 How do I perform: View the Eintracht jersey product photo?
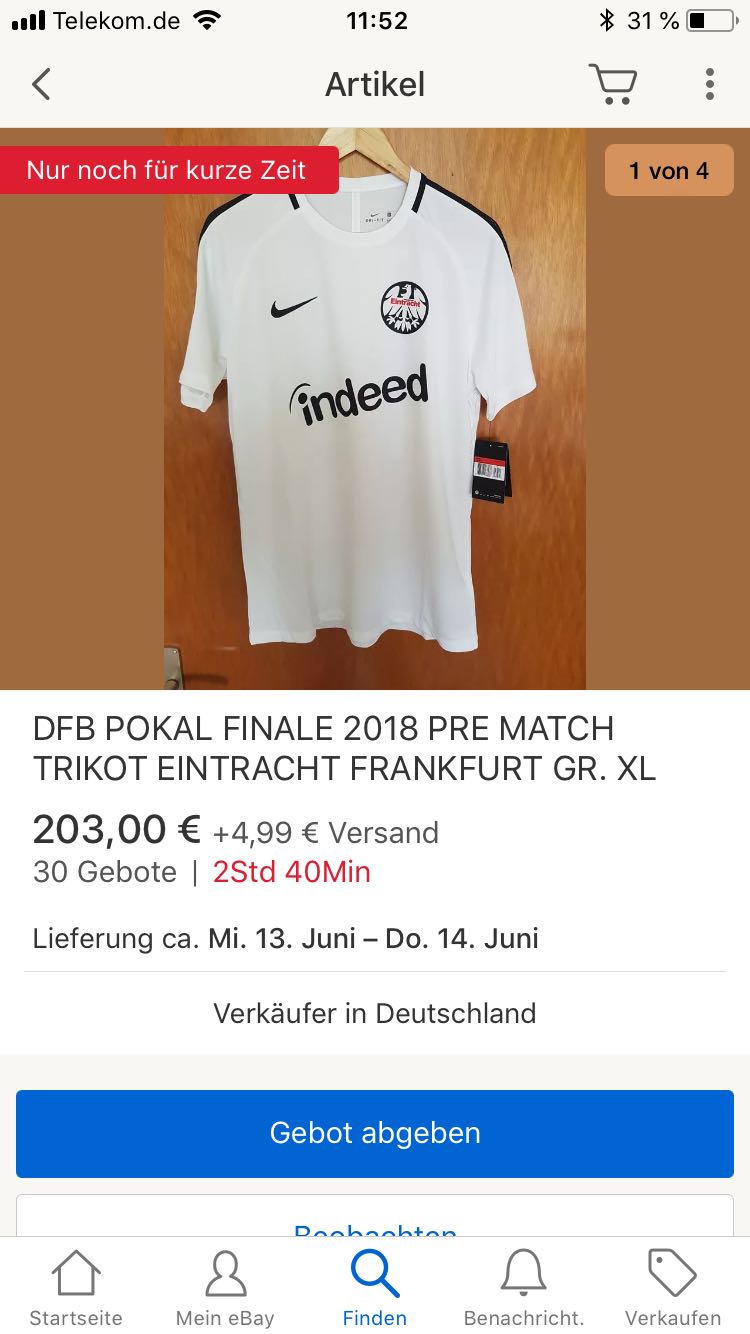(x=374, y=410)
